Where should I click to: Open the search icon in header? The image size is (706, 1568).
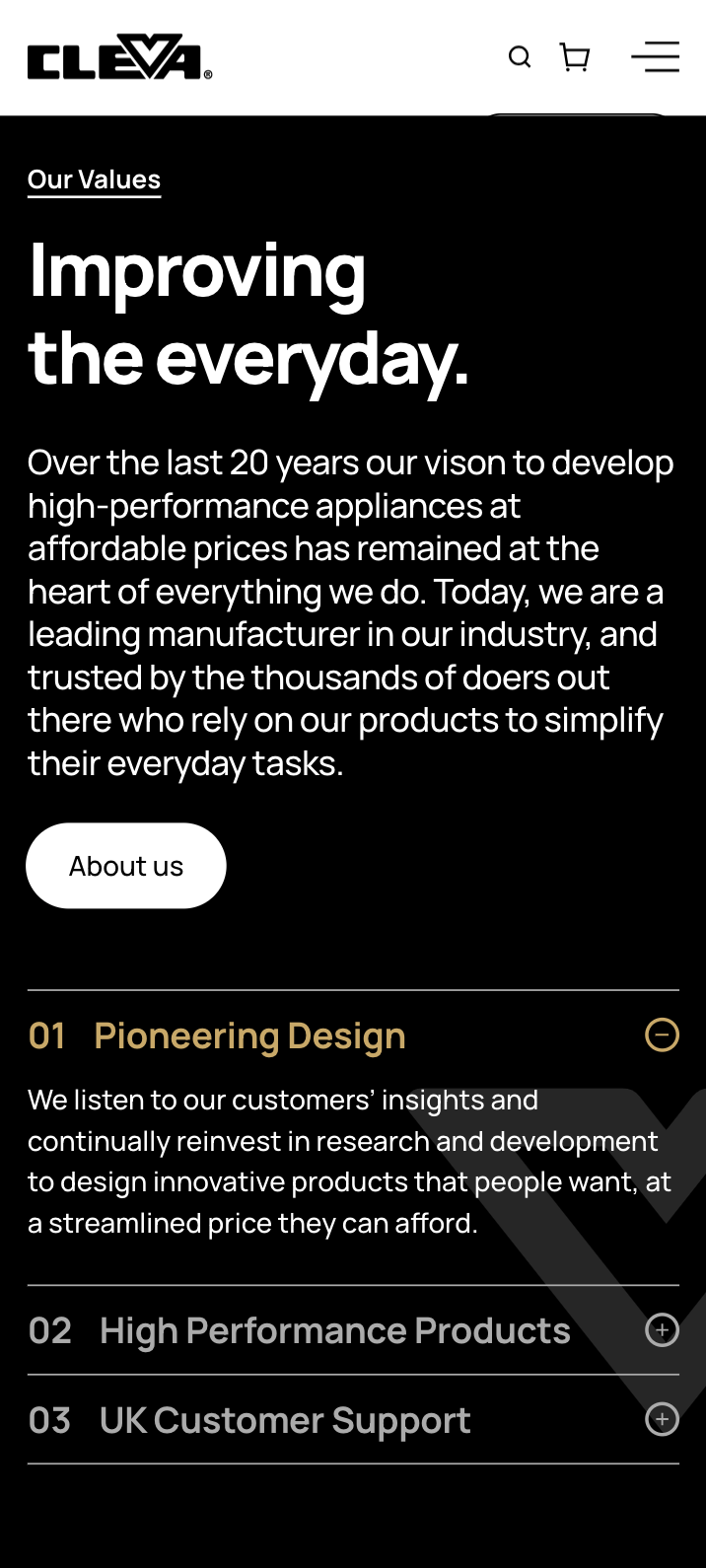pos(520,57)
